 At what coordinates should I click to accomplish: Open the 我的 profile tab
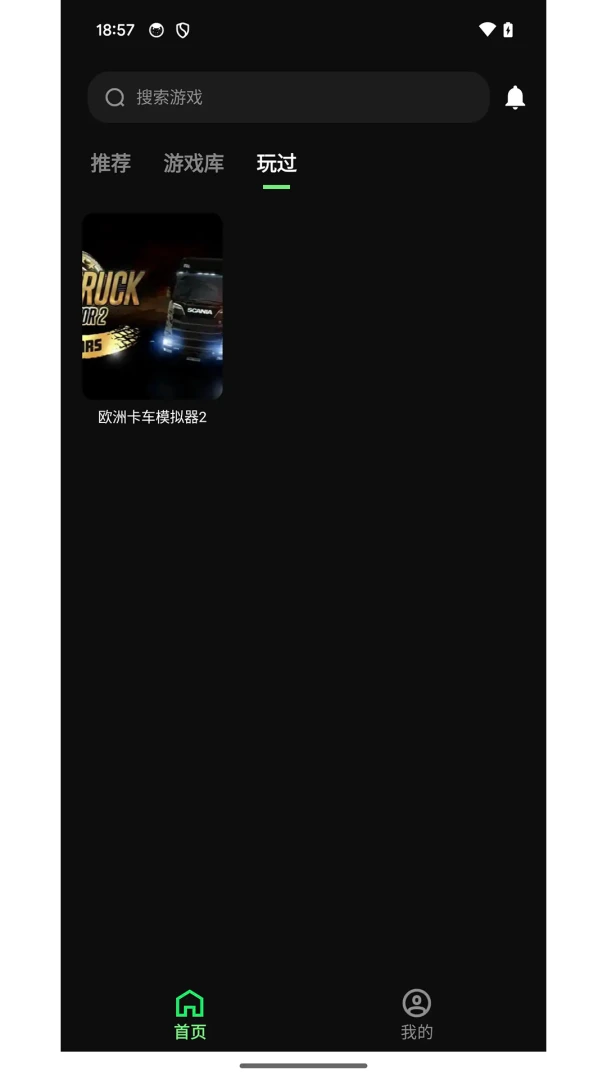pyautogui.click(x=417, y=1014)
